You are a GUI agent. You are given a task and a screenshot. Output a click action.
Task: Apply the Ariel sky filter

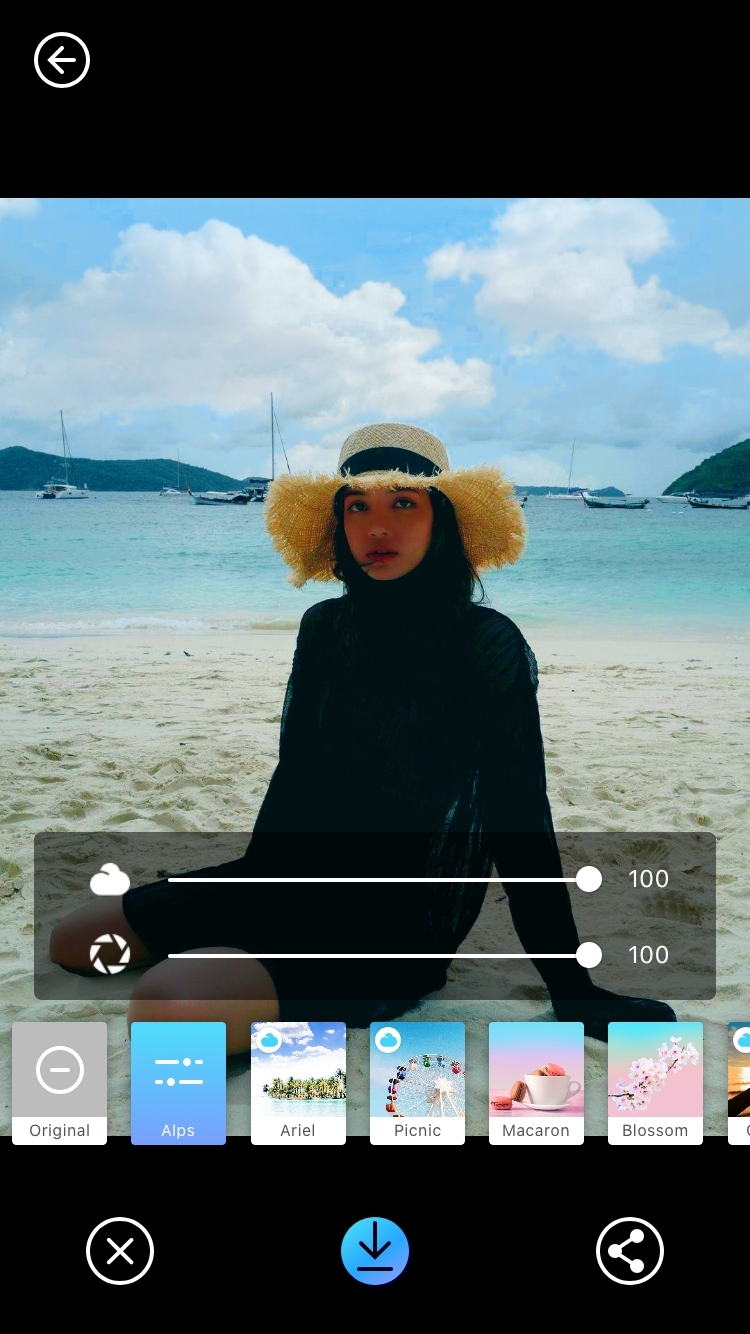(x=298, y=1082)
